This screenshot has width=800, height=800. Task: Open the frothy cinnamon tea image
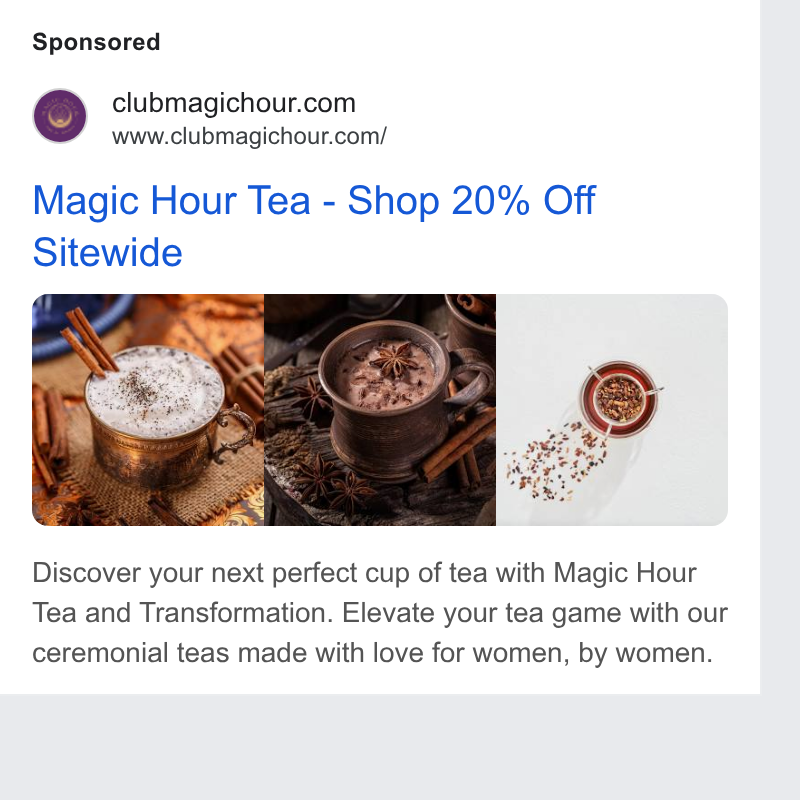point(148,410)
